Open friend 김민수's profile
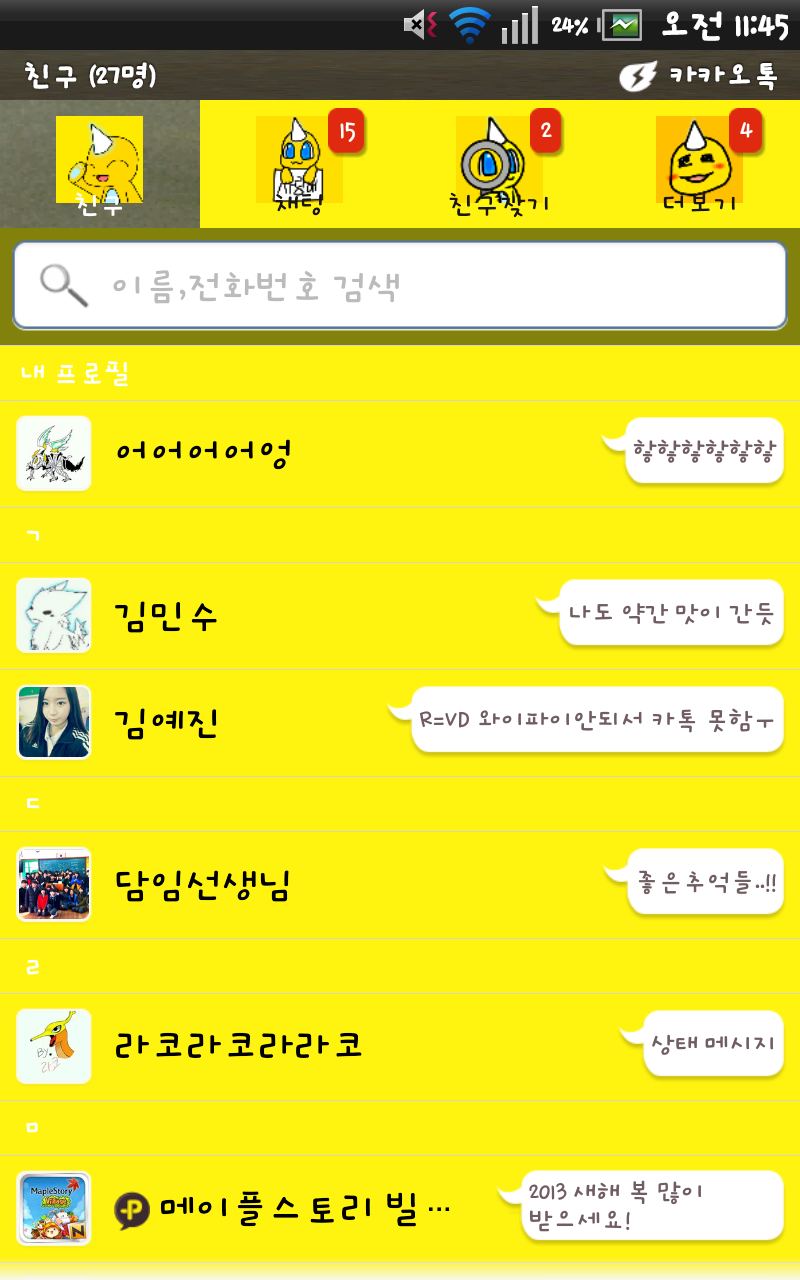Viewport: 800px width, 1280px height. [300, 616]
